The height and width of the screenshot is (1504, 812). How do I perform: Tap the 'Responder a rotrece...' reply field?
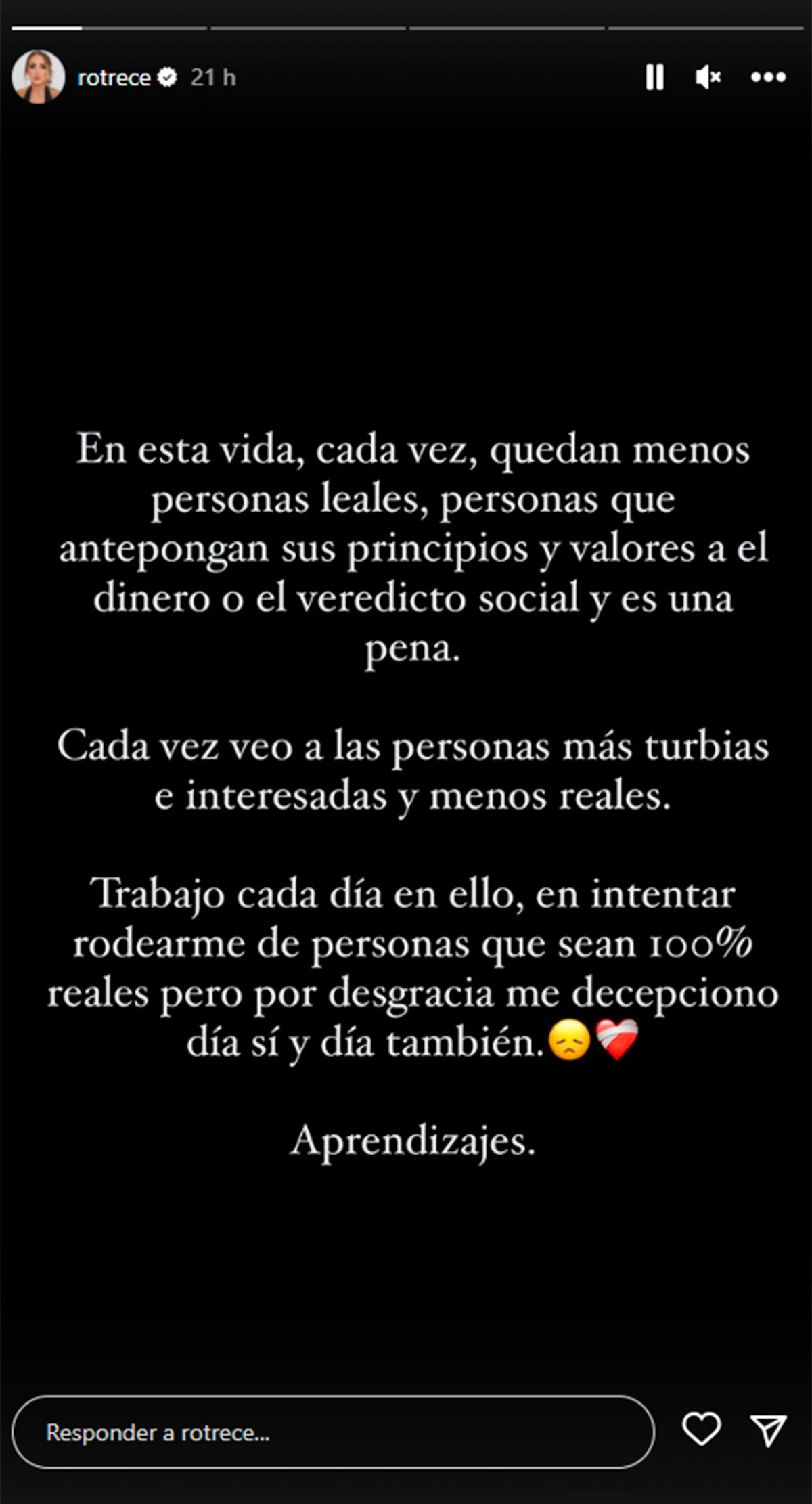(x=333, y=1432)
